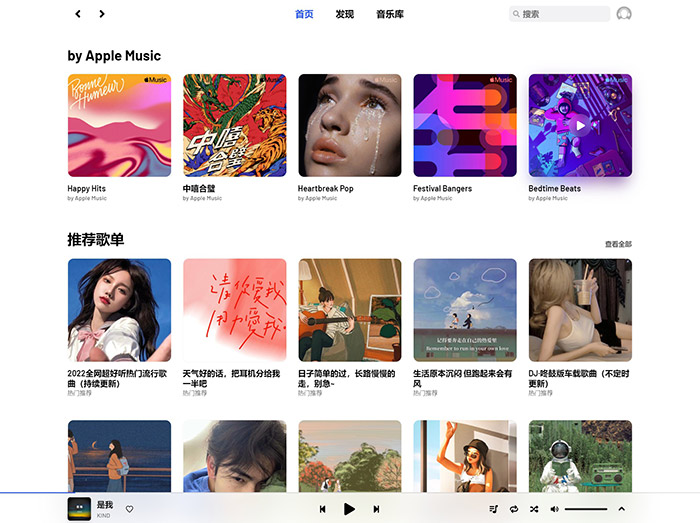Tap the 搜索 search field
Image resolution: width=700 pixels, height=523 pixels.
pos(560,14)
